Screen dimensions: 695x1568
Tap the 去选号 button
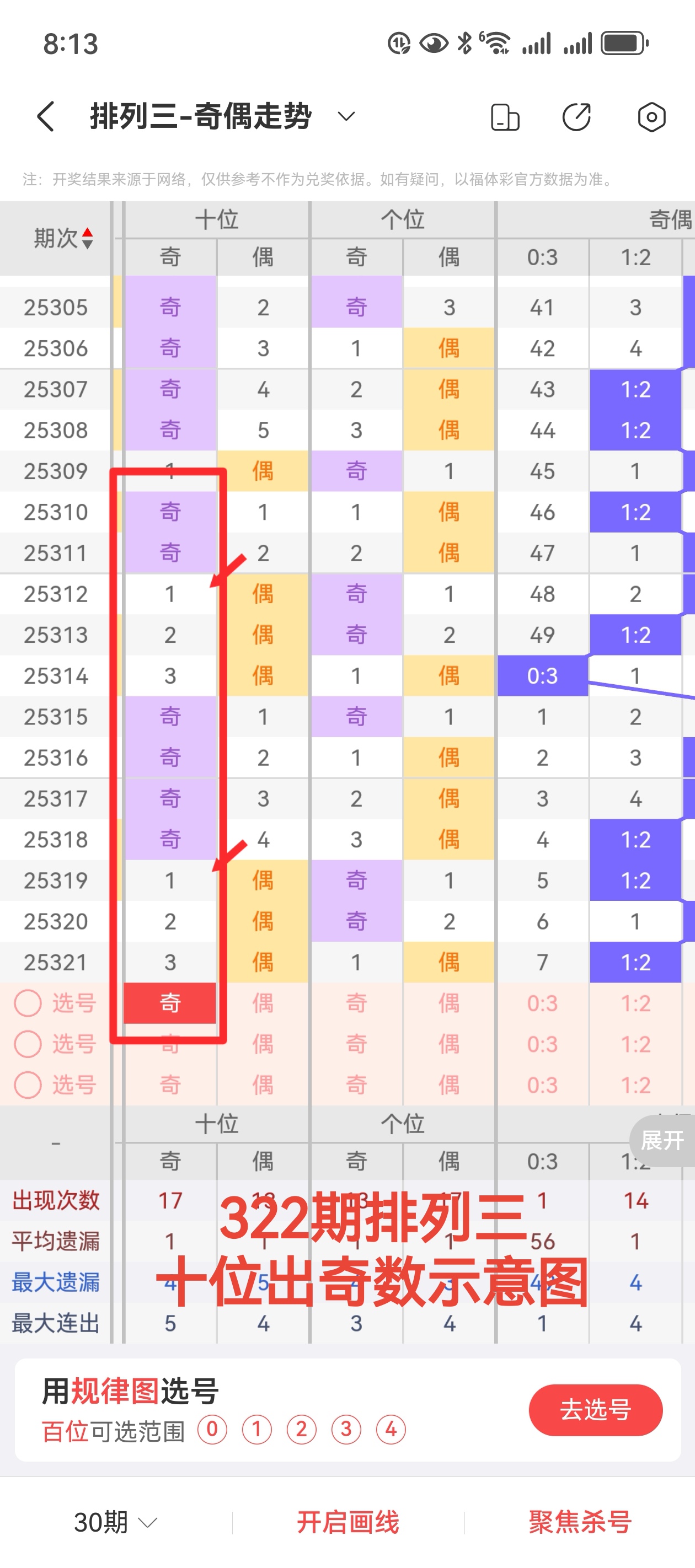(595, 1410)
